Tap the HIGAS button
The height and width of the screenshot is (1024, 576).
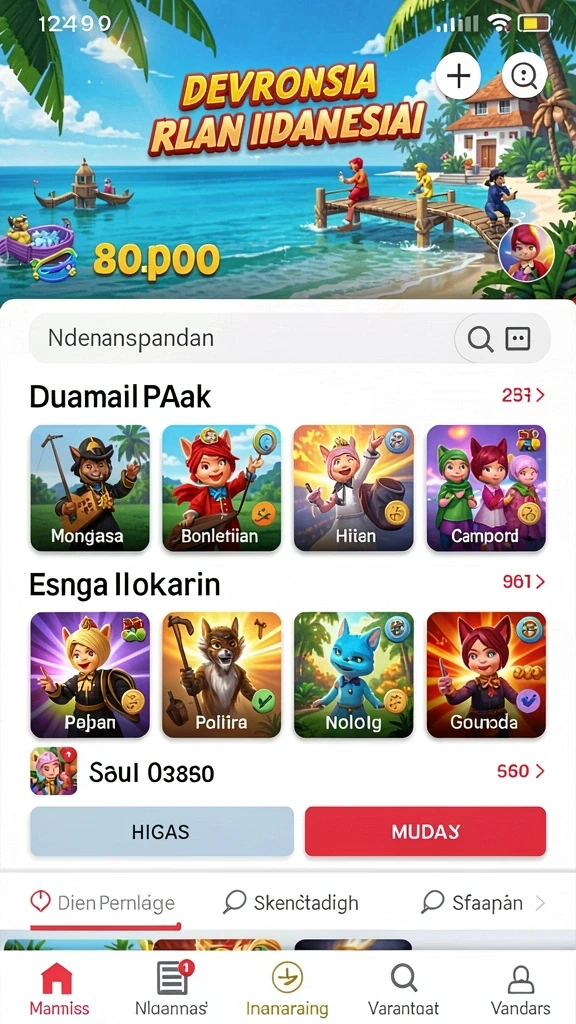(162, 831)
